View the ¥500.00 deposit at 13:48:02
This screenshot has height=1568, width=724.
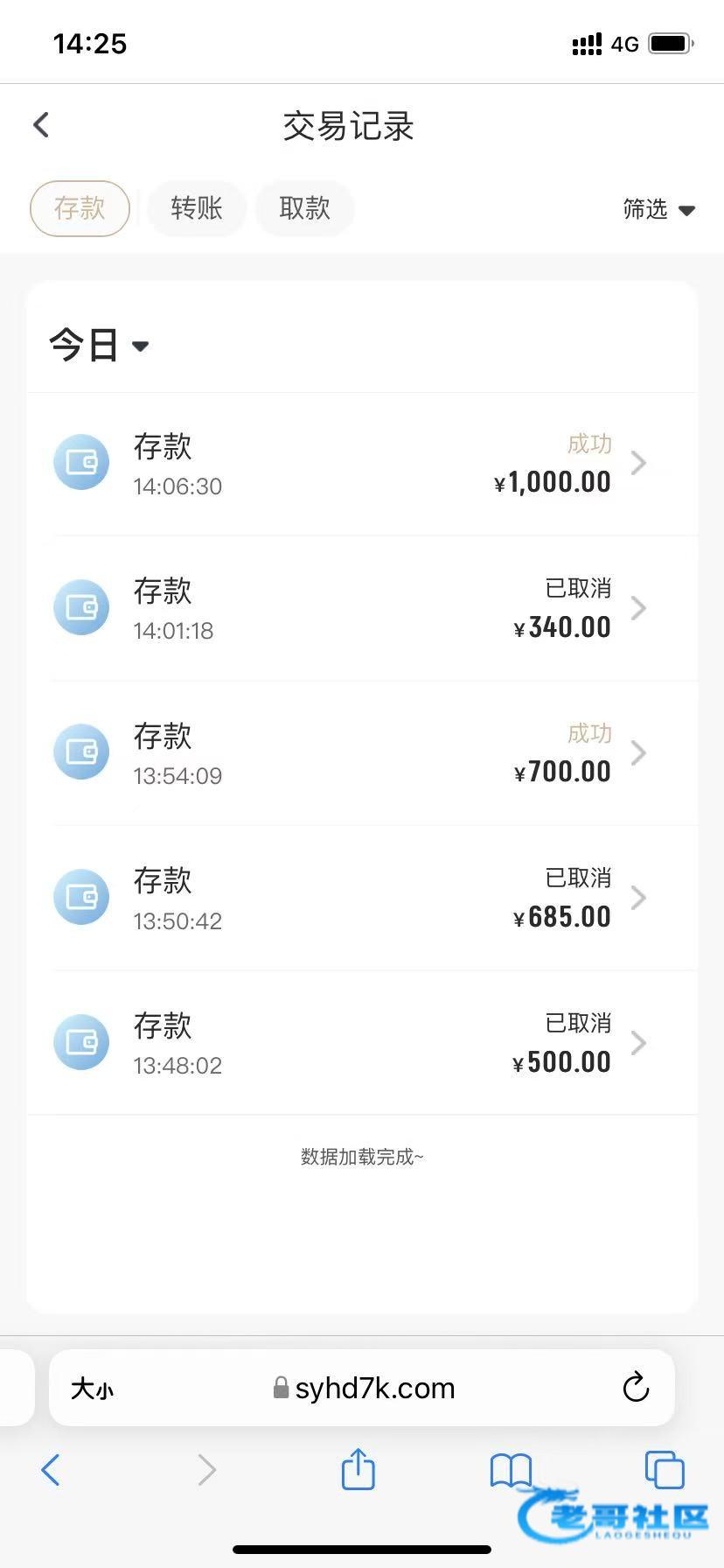pos(362,1042)
